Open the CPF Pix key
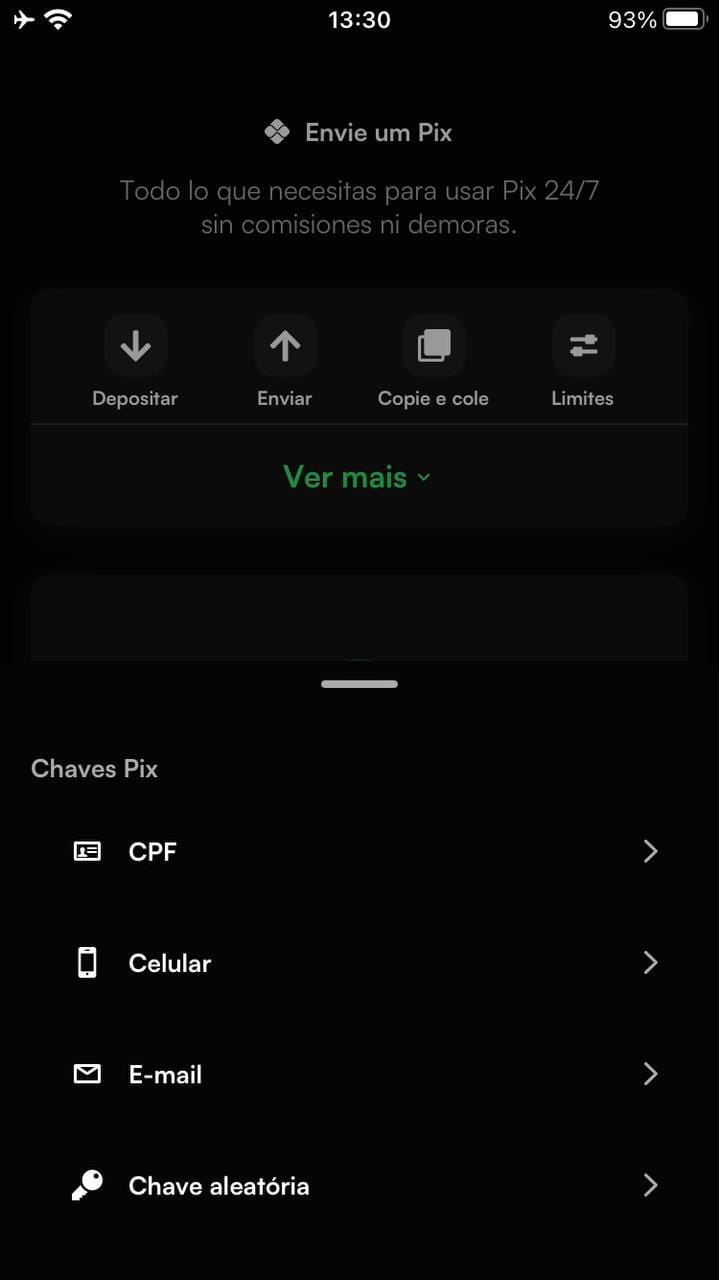719x1280 pixels. click(x=359, y=851)
